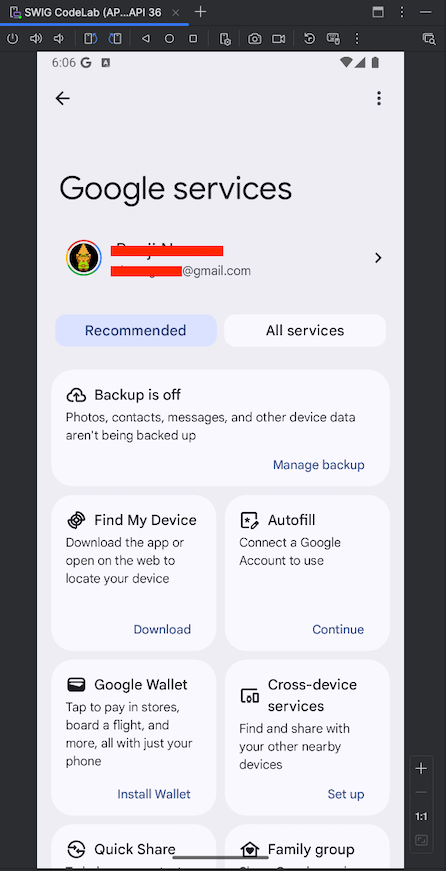446x871 pixels.
Task: Go back using the top-left arrow
Action: (62, 98)
